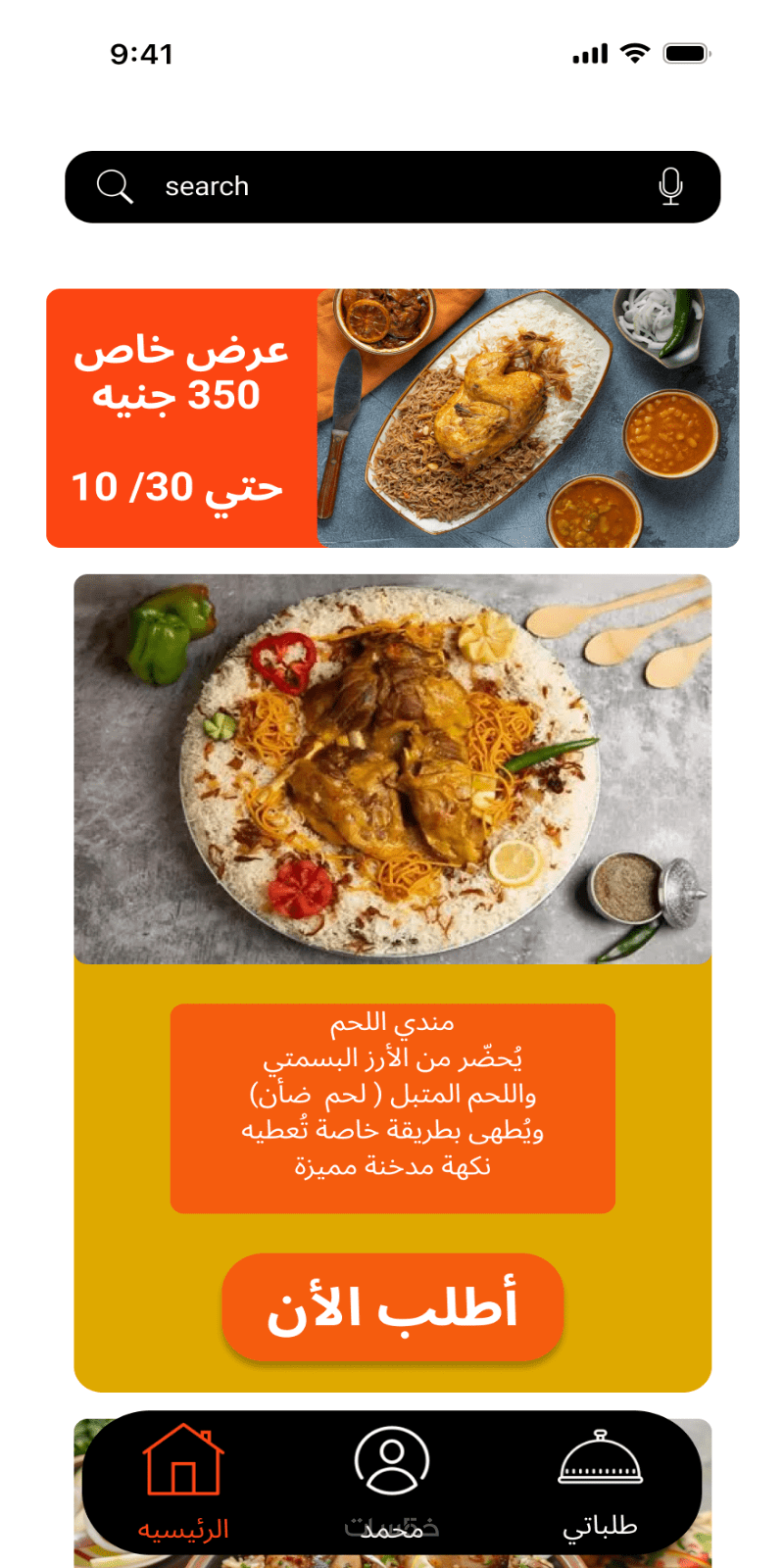Tap the أطلب الأن order button

(392, 1307)
